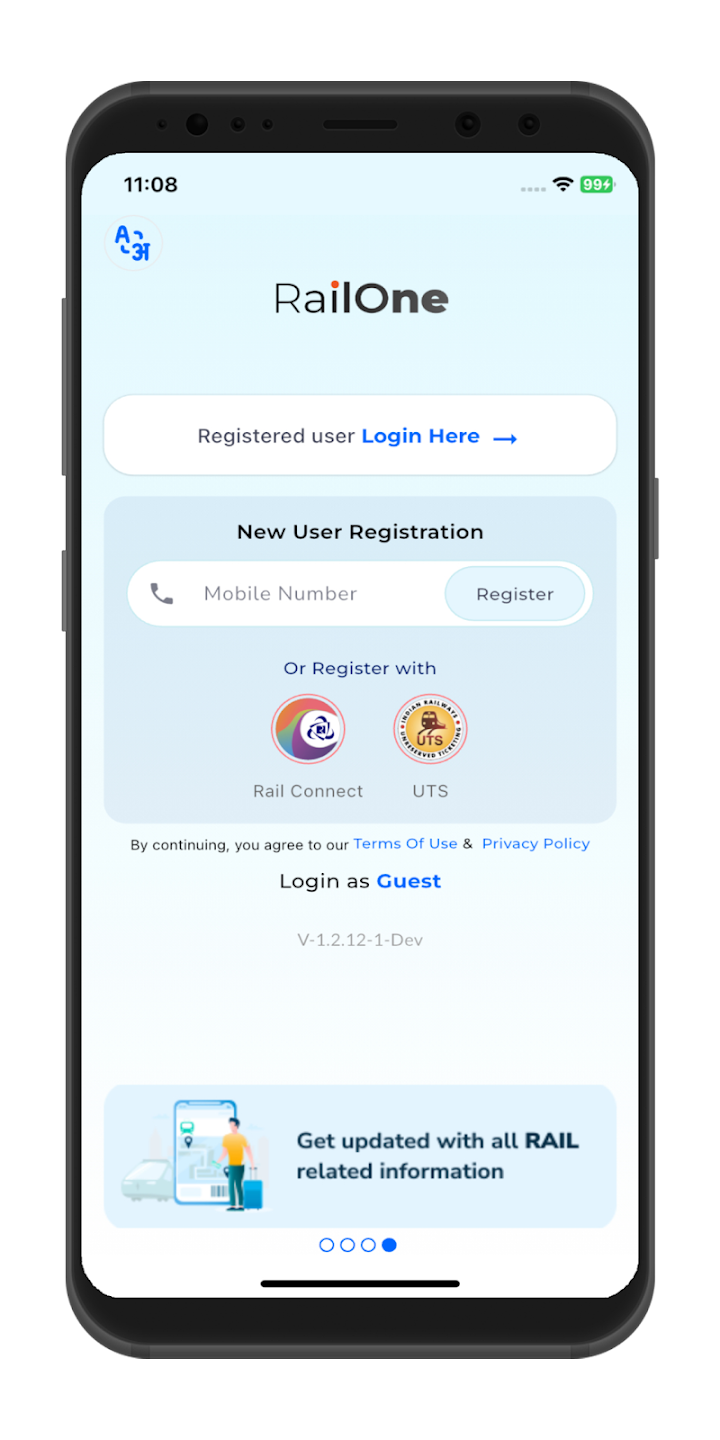Focus the Mobile Number field
This screenshot has height=1440, width=720.
pyautogui.click(x=300, y=594)
